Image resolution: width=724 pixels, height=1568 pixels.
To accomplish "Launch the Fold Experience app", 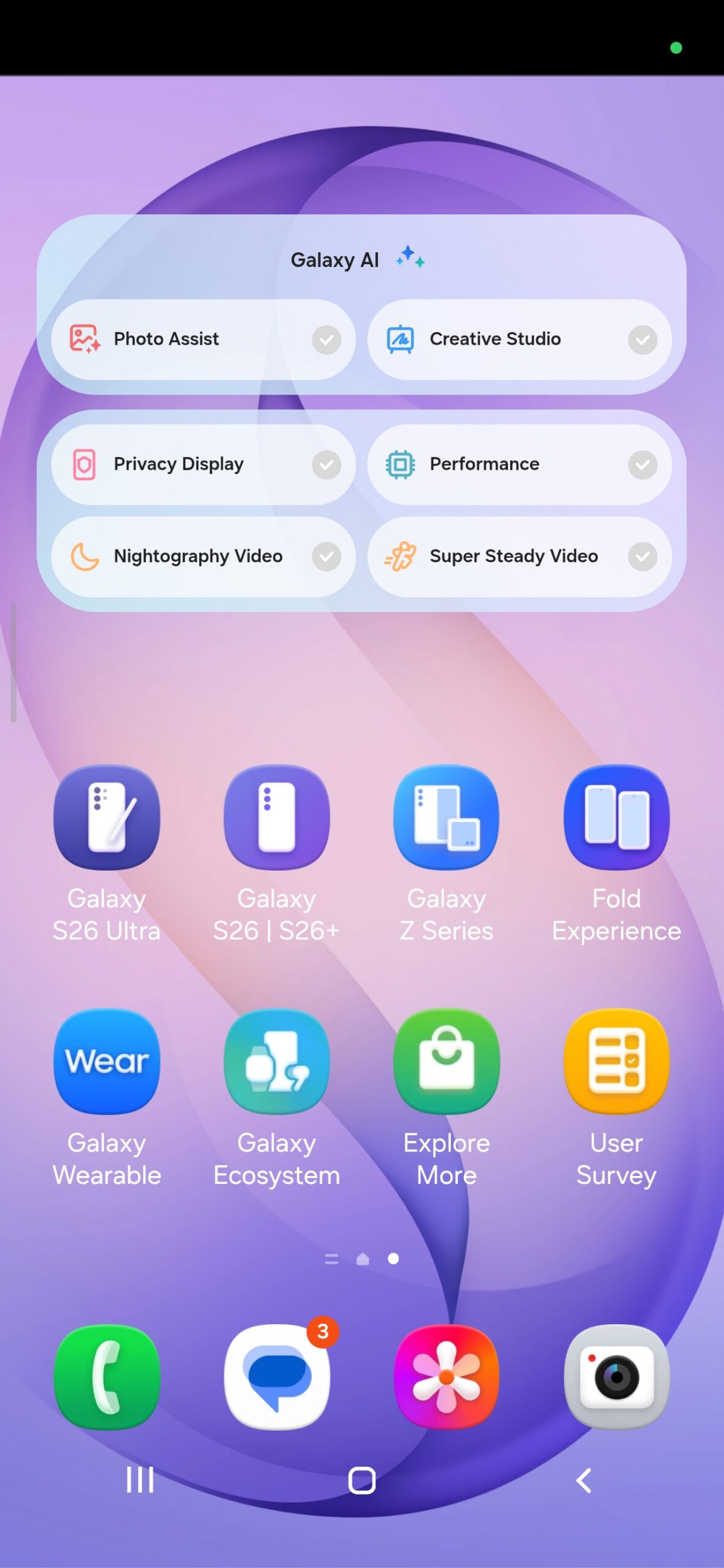I will tap(616, 820).
